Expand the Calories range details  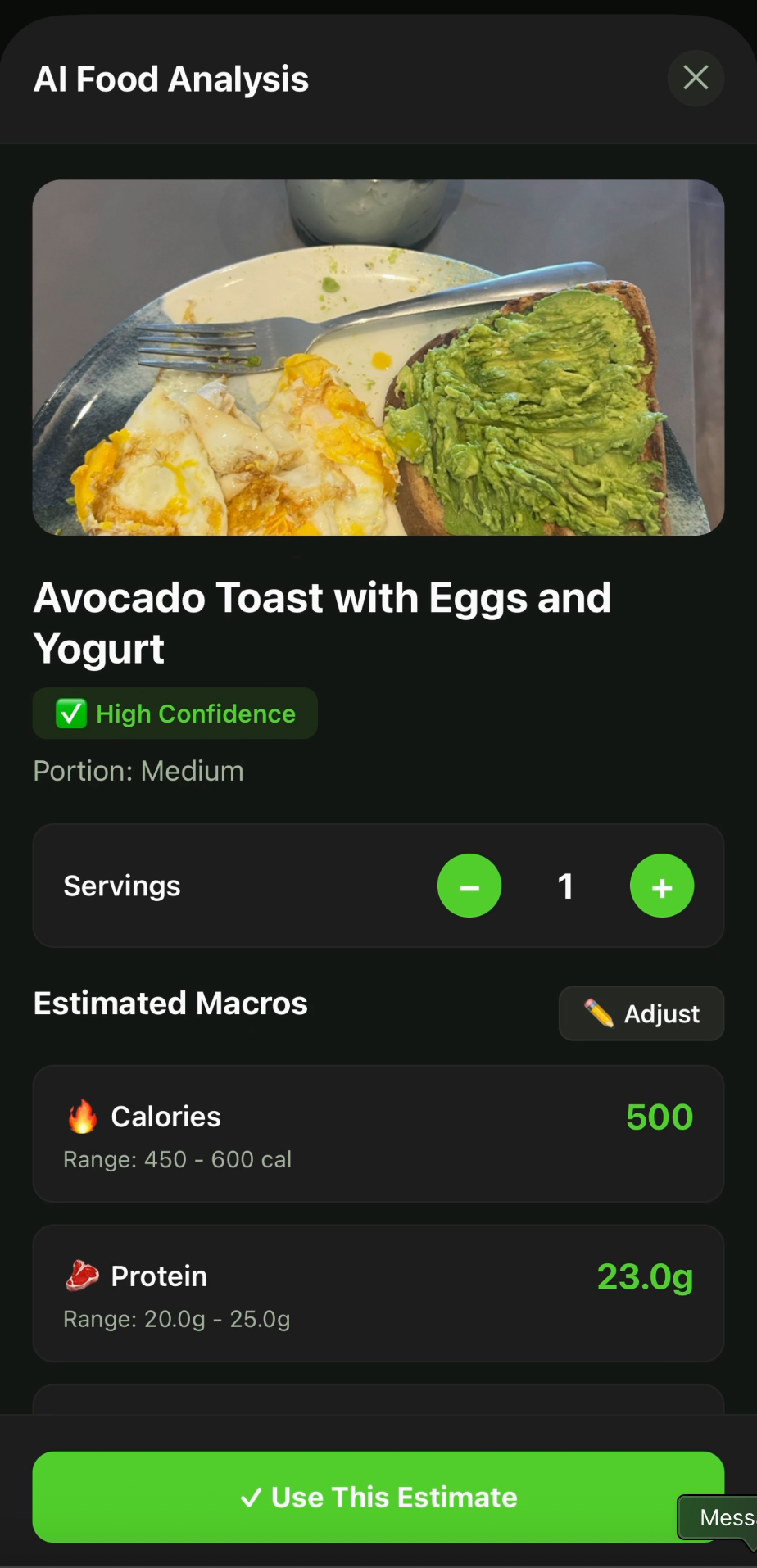click(x=378, y=1135)
